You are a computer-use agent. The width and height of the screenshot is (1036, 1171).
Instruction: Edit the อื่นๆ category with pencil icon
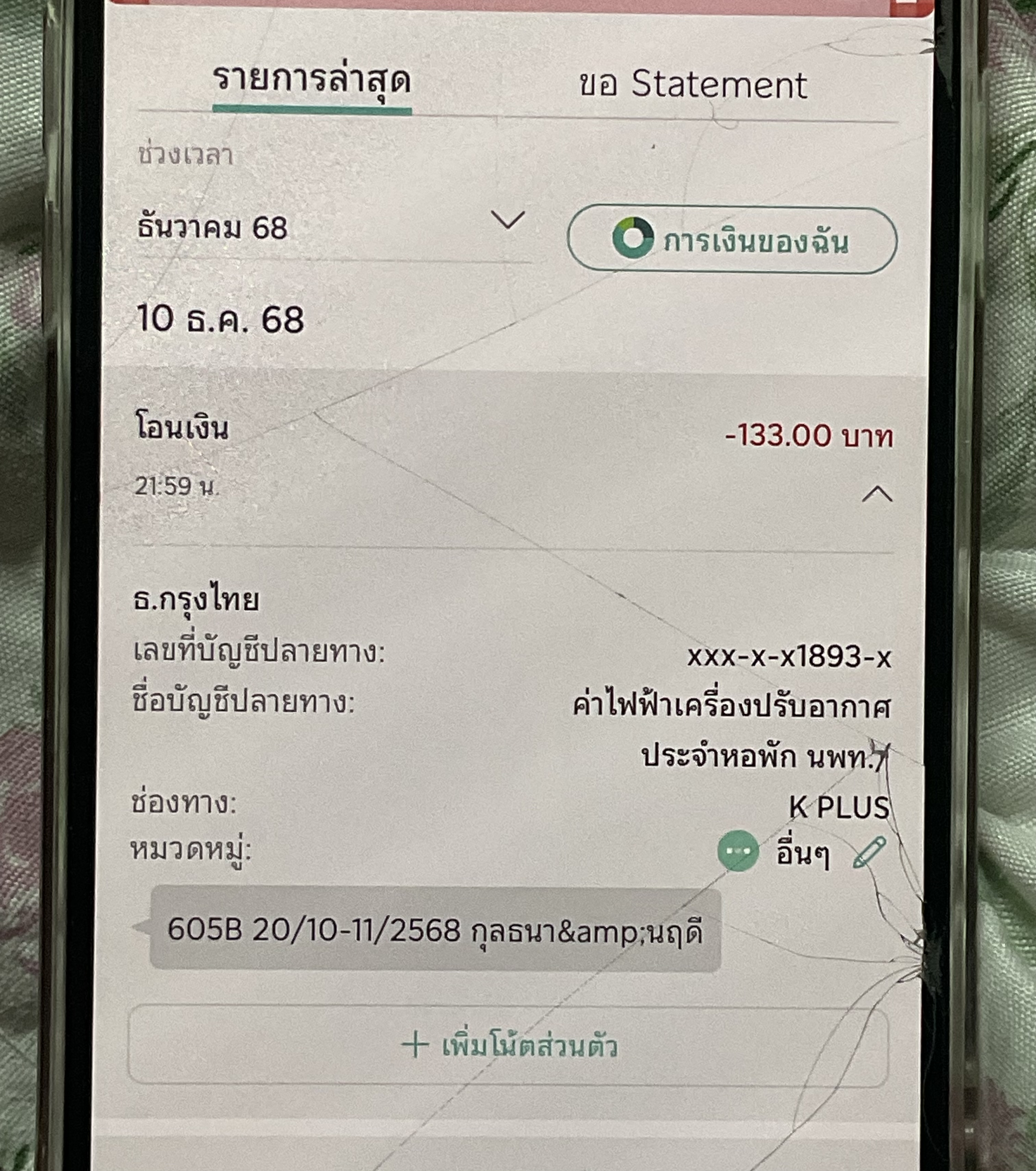pyautogui.click(x=869, y=852)
